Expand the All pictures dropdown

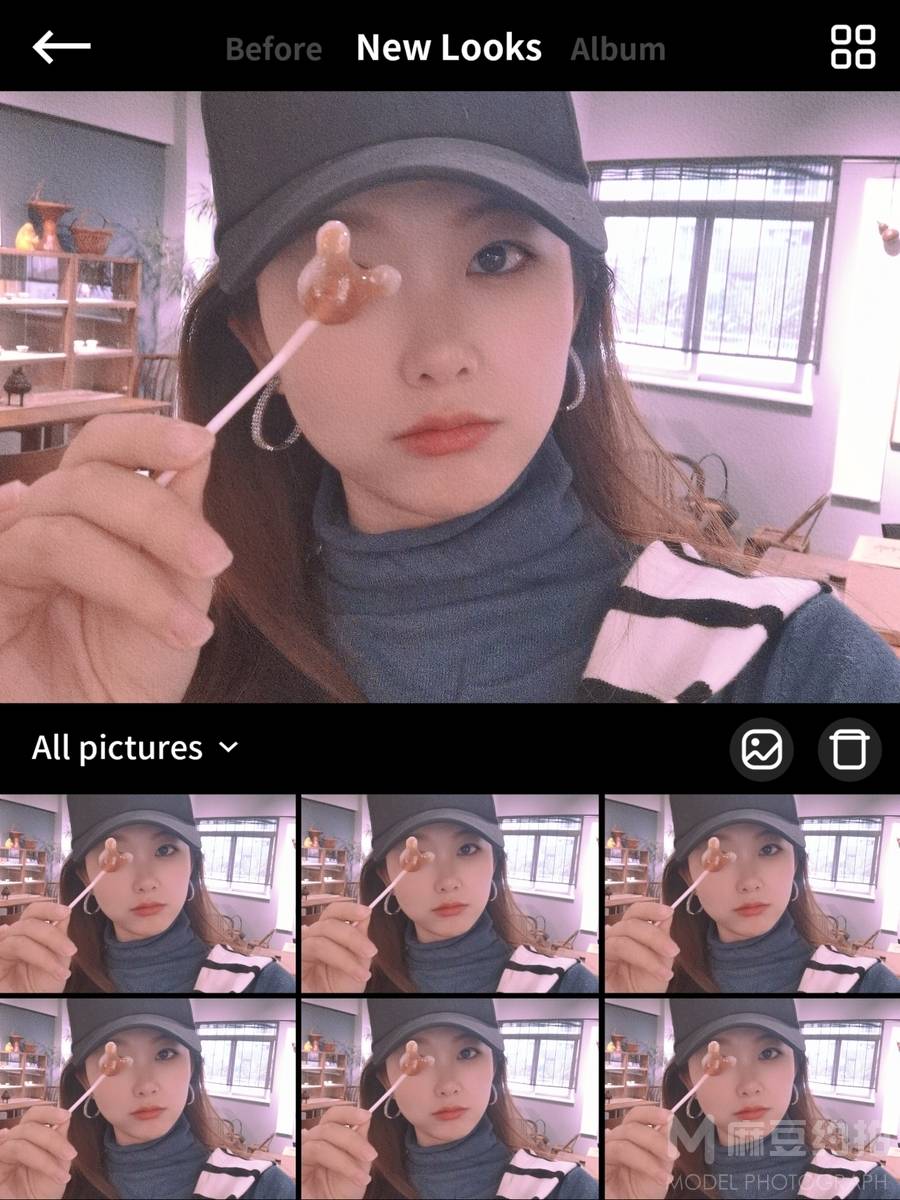135,748
